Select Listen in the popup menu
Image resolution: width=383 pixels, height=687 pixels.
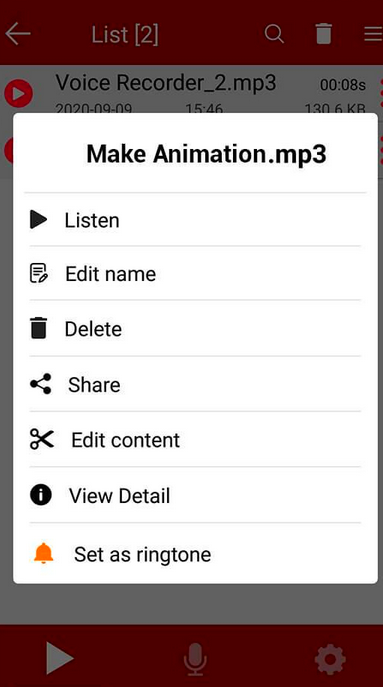[195, 220]
